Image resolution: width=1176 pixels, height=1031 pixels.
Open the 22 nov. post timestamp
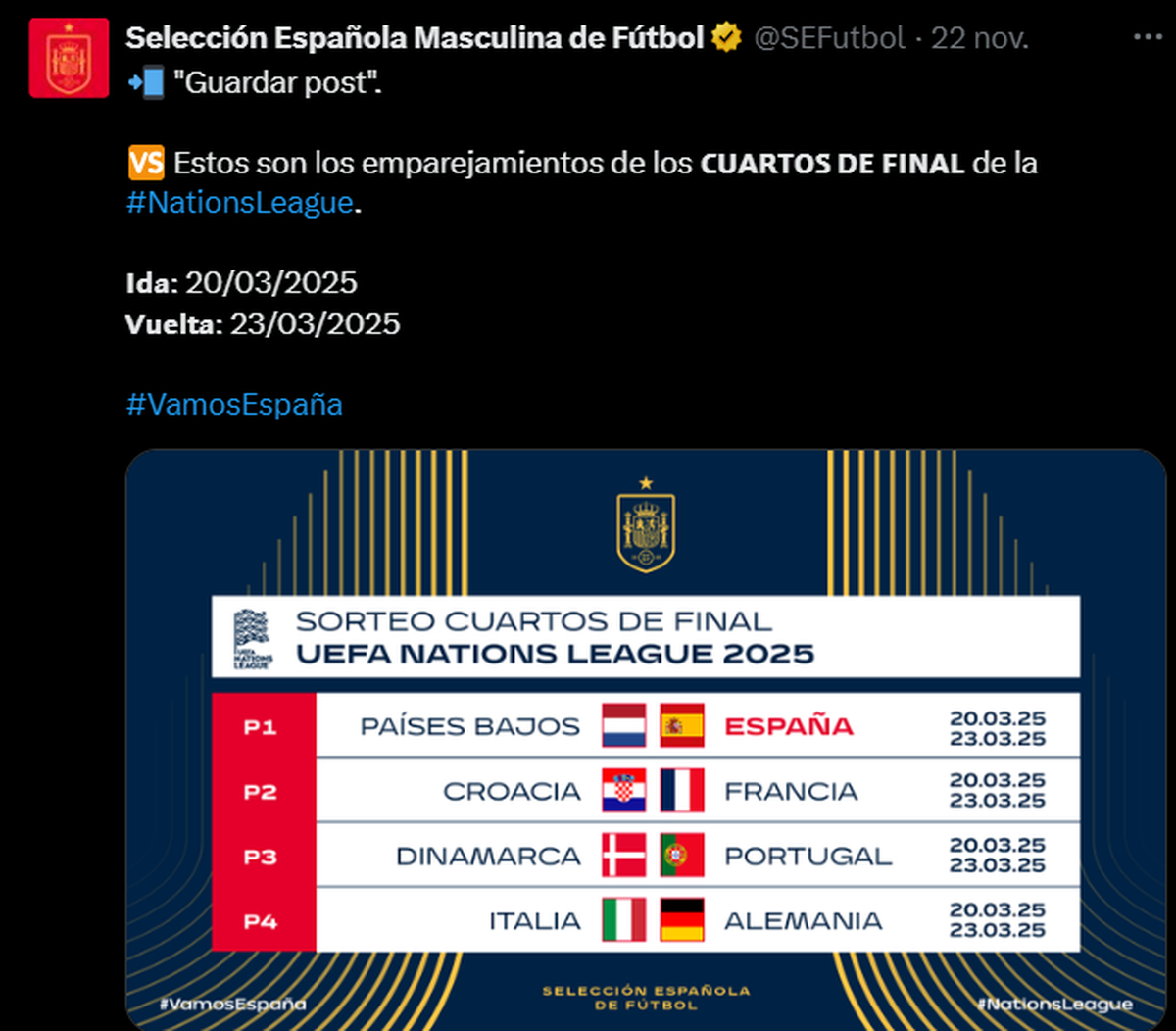979,37
